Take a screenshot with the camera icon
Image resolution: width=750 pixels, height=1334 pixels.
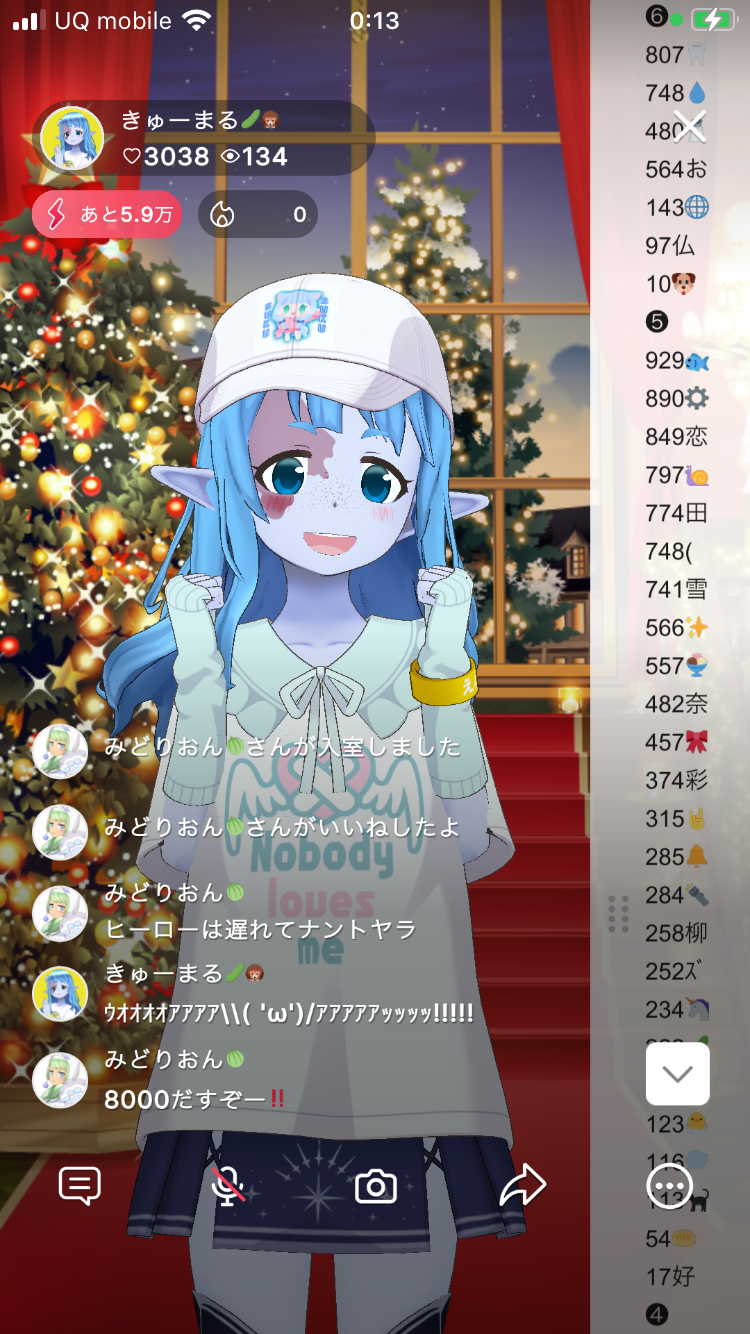pyautogui.click(x=376, y=1187)
